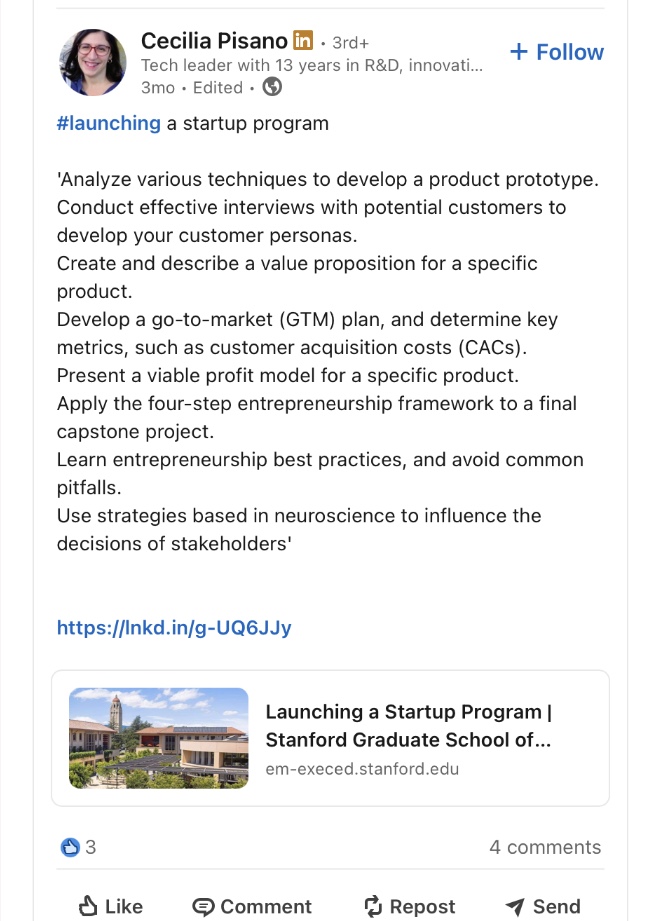The height and width of the screenshot is (921, 656).
Task: Open Cecilia Pisano's profile photo
Action: pyautogui.click(x=93, y=62)
